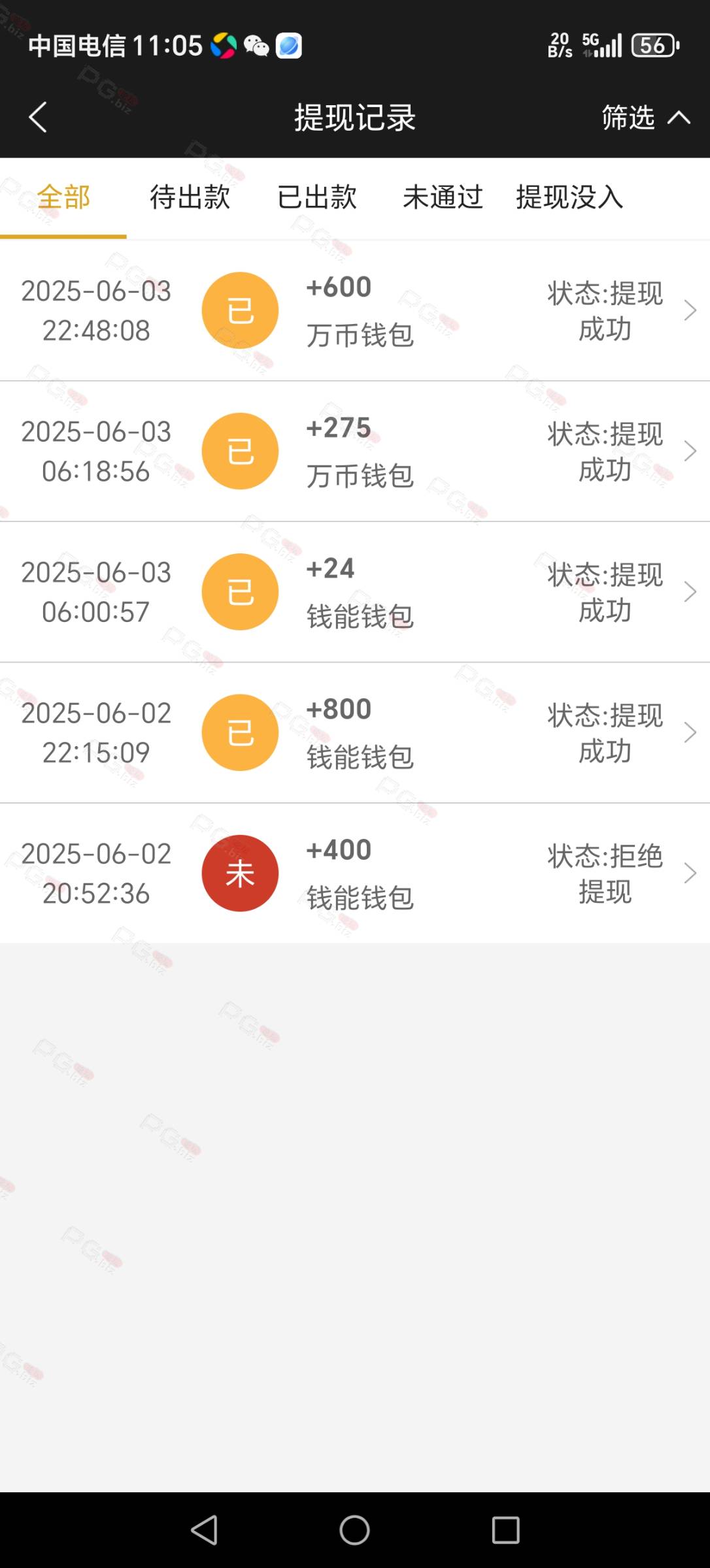Switch to the 已出款 tab
This screenshot has width=710, height=1568.
(316, 197)
